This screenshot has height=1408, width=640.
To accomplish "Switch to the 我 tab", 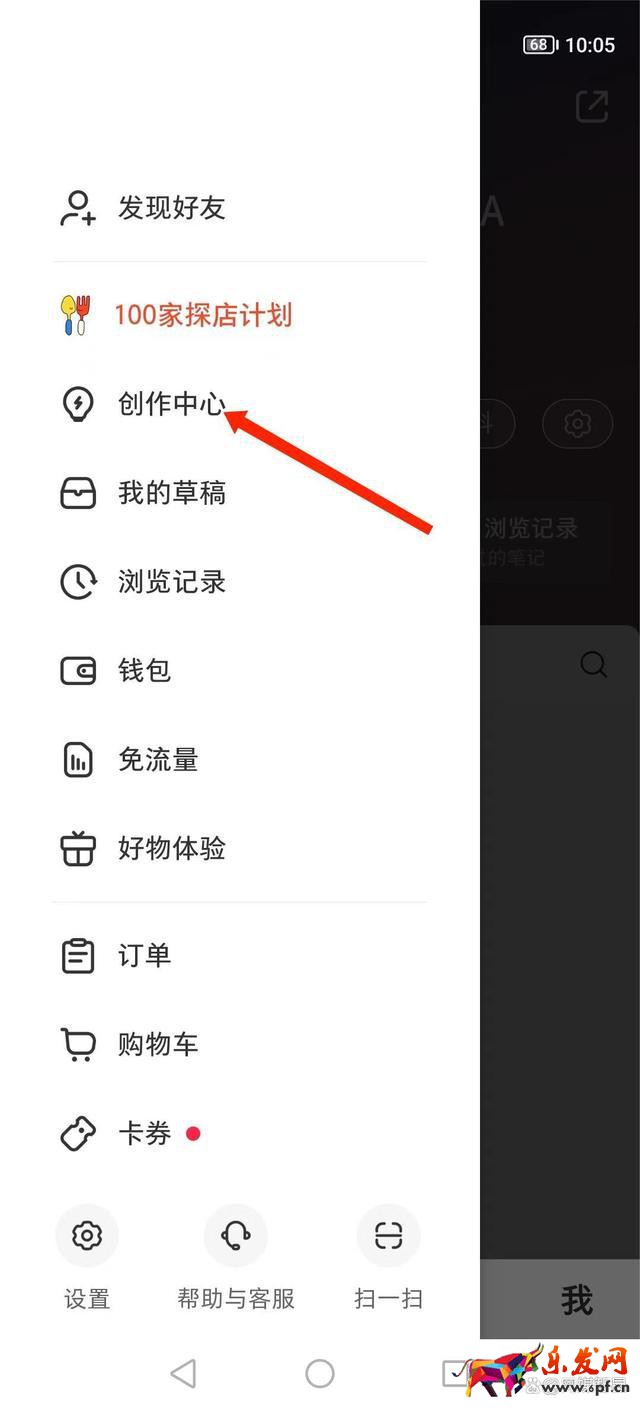I will [577, 1300].
